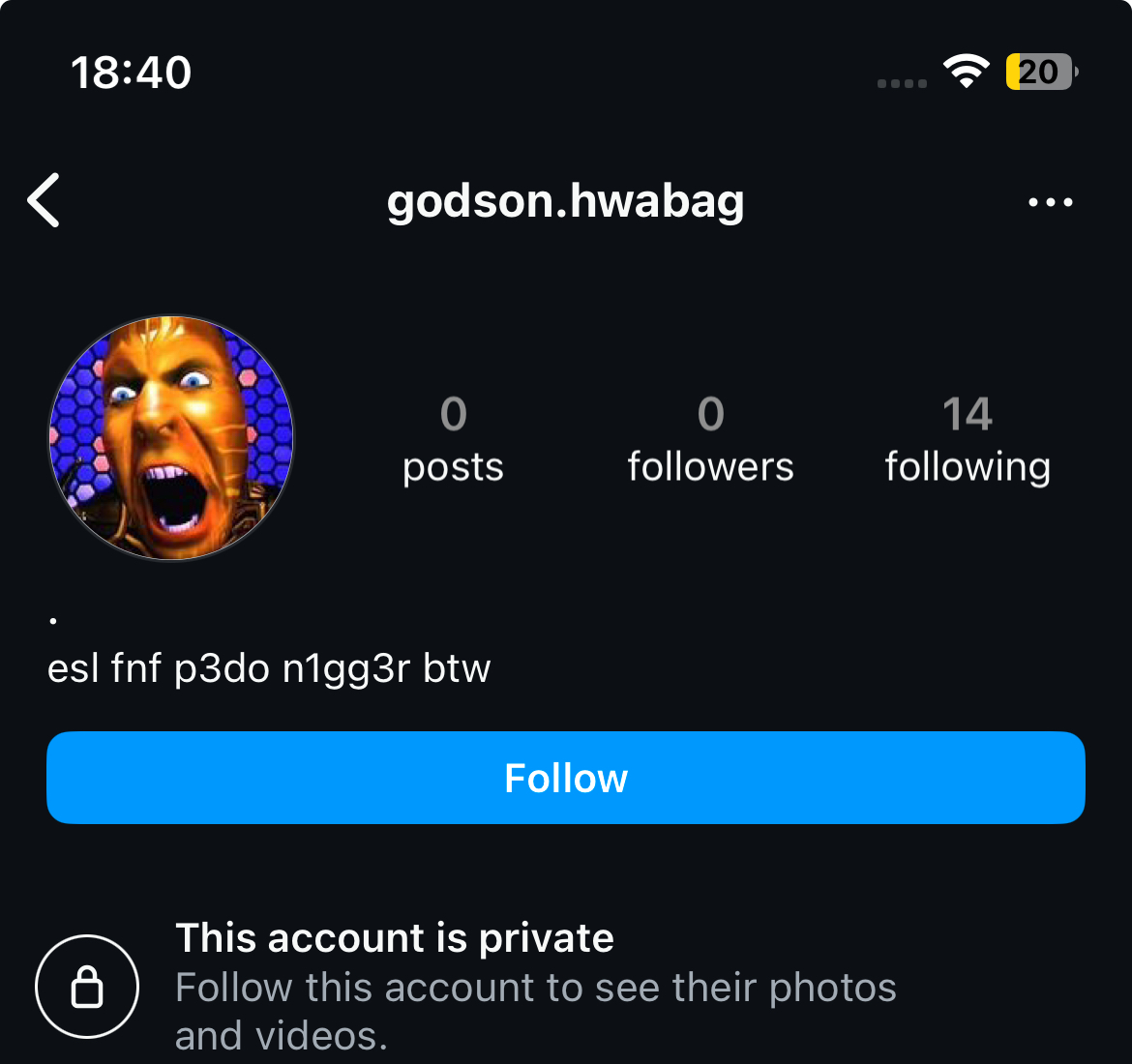Open the profile picture
This screenshot has width=1132, height=1064.
171,438
